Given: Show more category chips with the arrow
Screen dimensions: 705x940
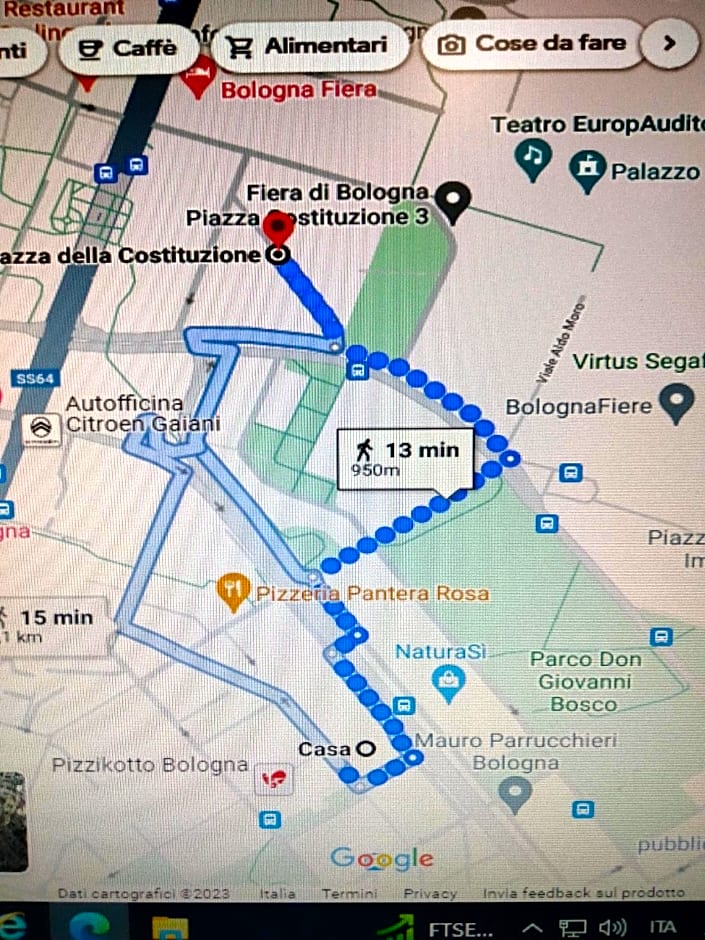Looking at the screenshot, I should (670, 44).
